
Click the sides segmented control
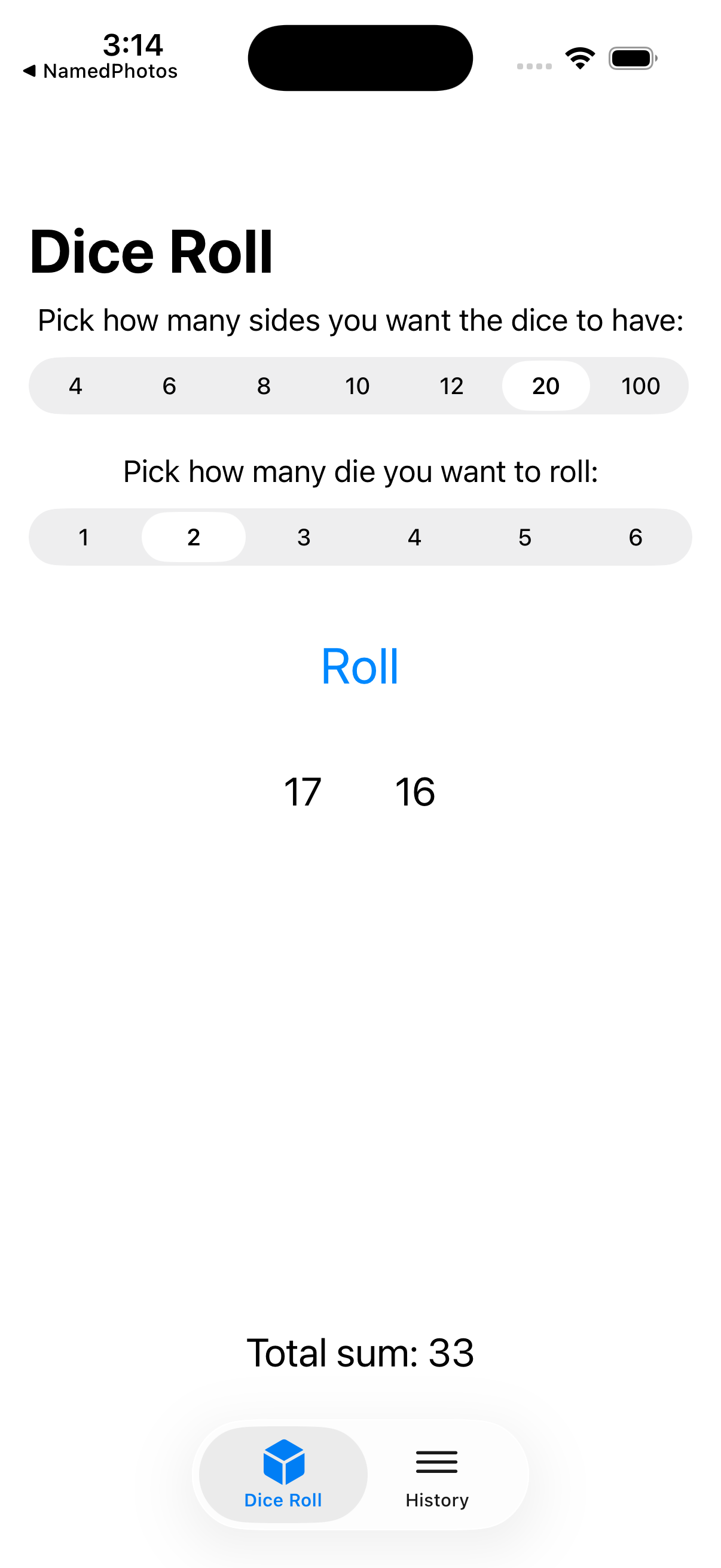click(x=360, y=385)
